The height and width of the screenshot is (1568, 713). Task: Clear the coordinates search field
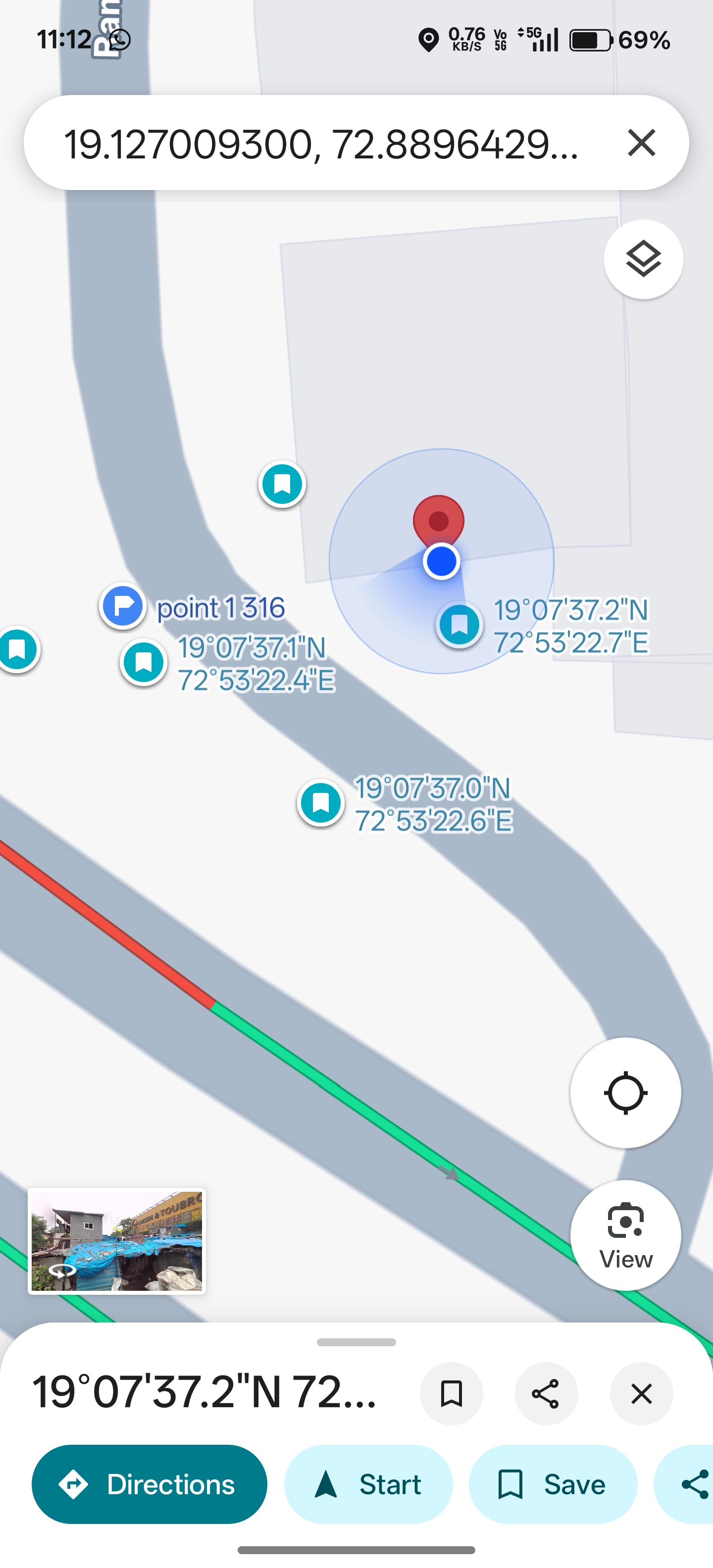coord(641,143)
